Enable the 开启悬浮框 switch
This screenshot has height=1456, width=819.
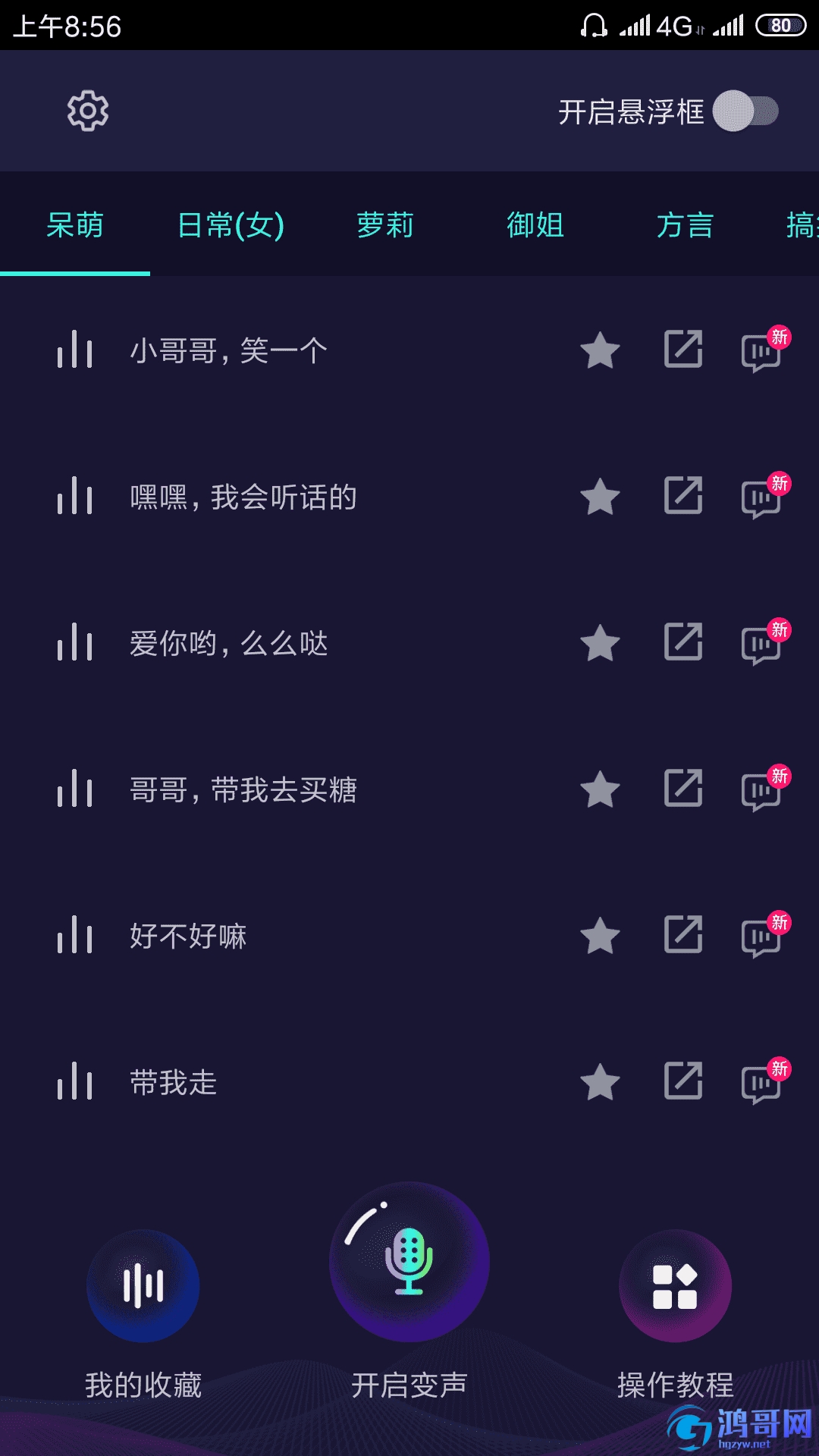[746, 111]
